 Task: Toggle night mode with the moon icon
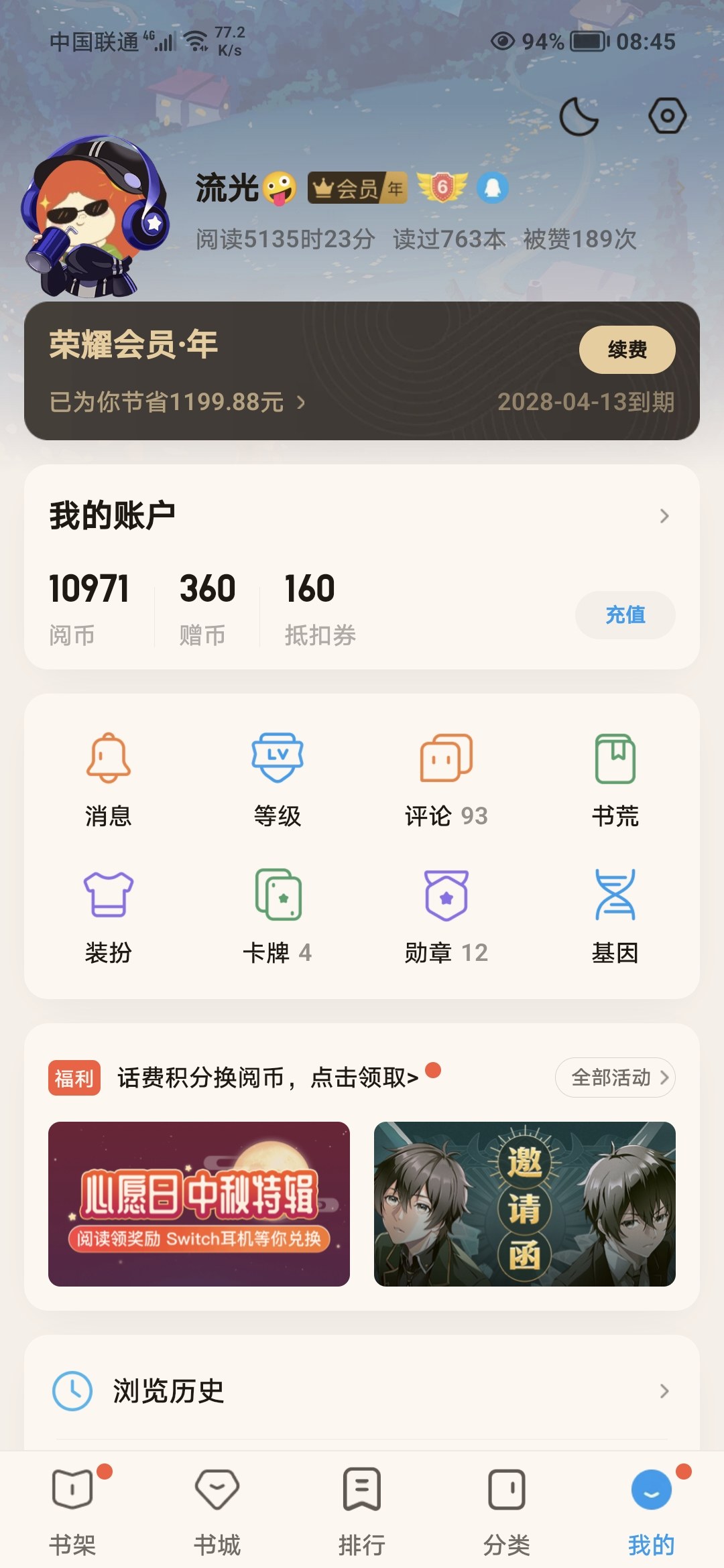[x=579, y=117]
